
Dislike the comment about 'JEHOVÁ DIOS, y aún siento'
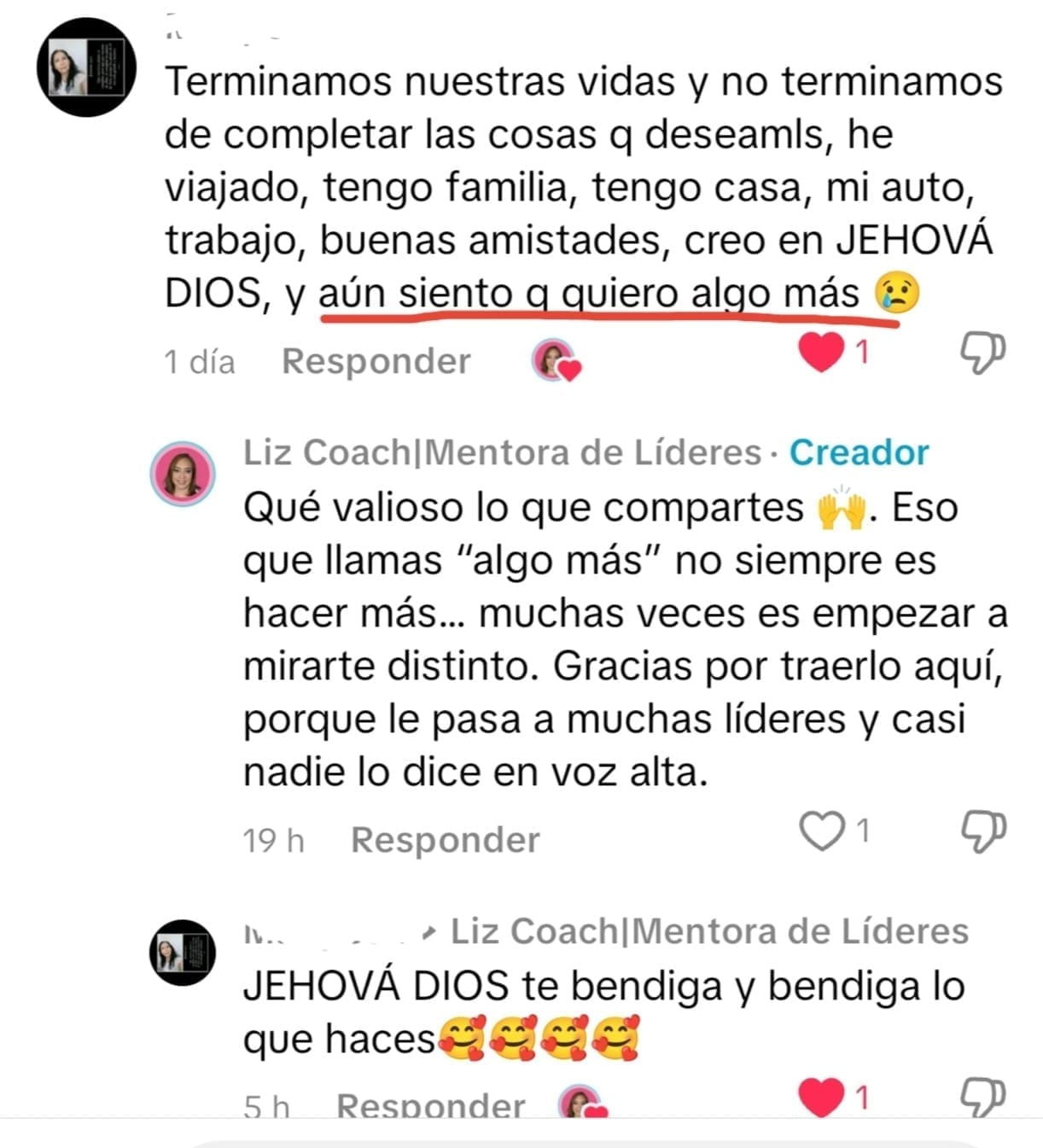(982, 352)
